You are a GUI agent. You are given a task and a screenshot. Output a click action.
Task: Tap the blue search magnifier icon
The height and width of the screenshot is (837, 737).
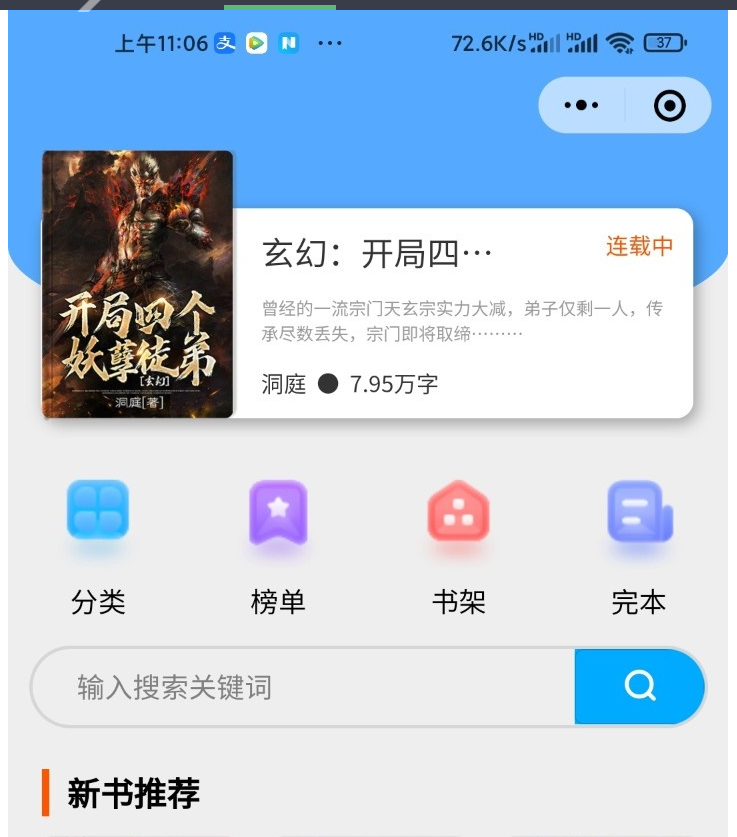click(x=640, y=686)
